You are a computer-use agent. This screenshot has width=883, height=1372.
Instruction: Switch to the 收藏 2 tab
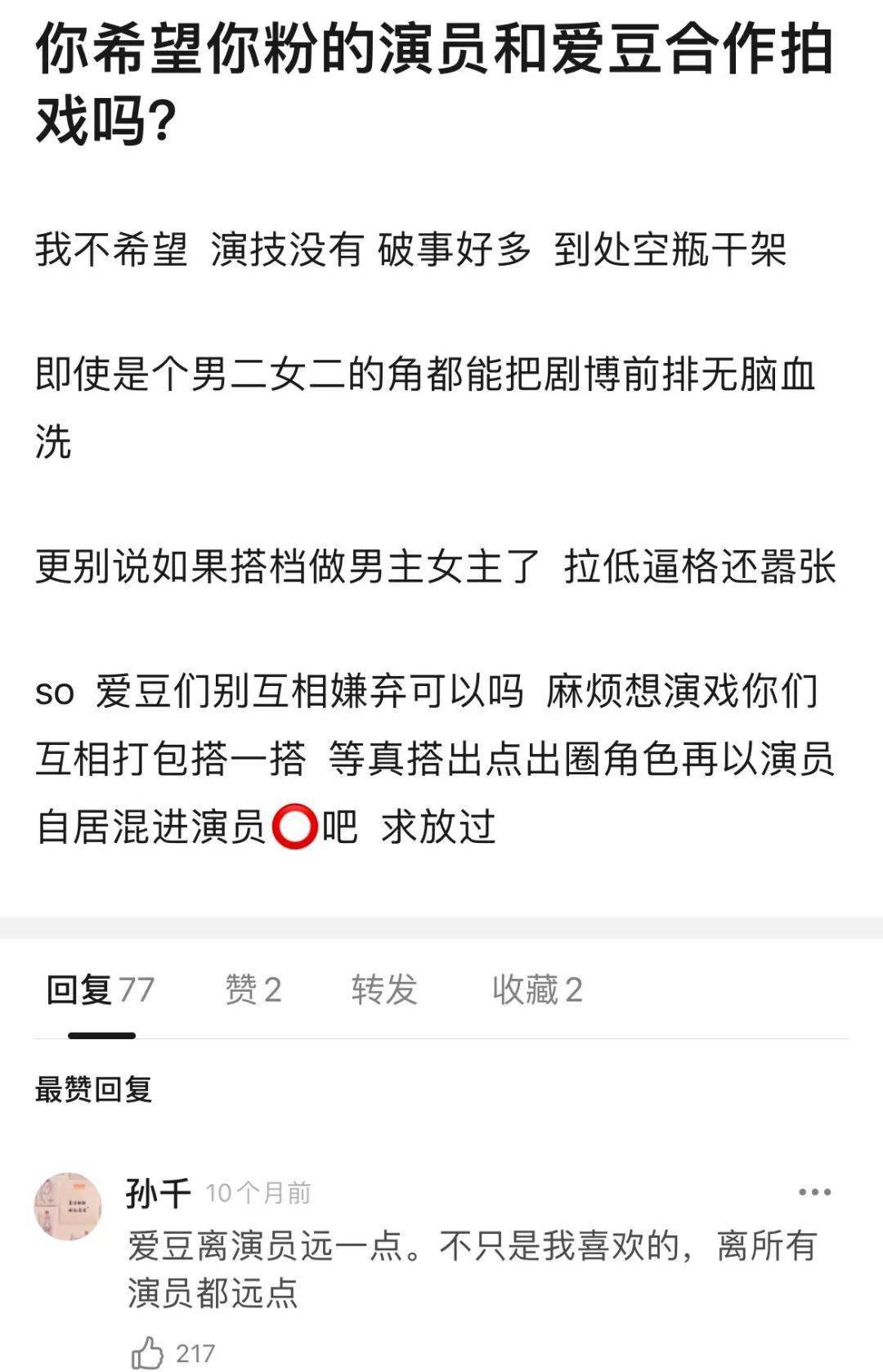(x=537, y=990)
